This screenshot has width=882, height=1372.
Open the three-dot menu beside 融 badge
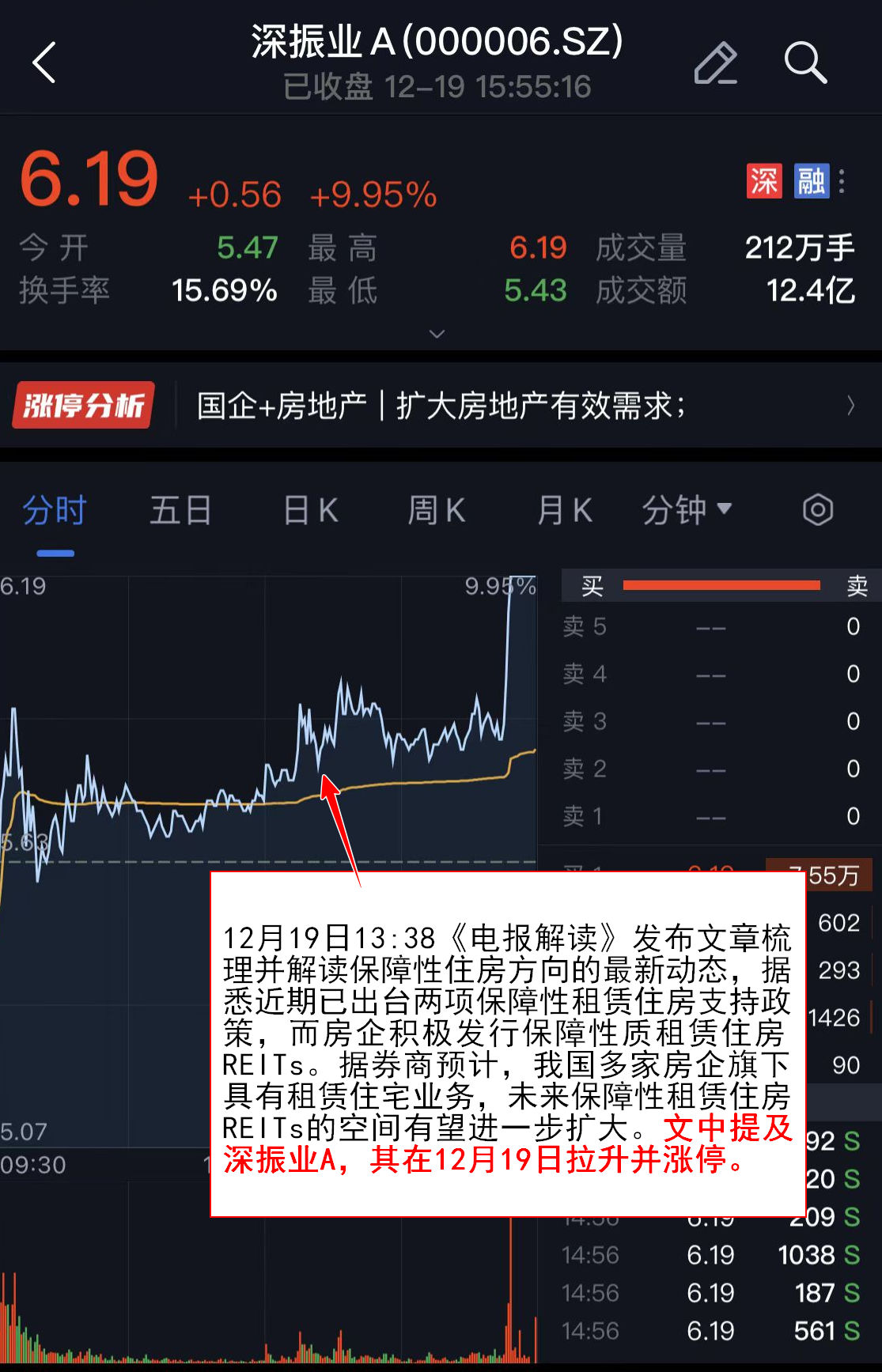point(842,181)
